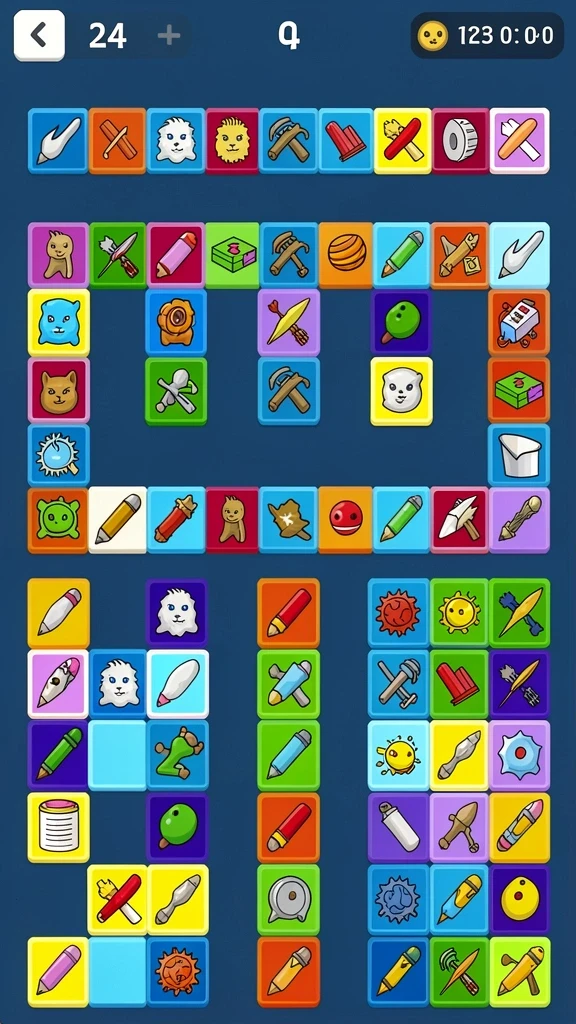Select the slot machine tile on orange
Screen dimensions: 576x1024
click(519, 323)
